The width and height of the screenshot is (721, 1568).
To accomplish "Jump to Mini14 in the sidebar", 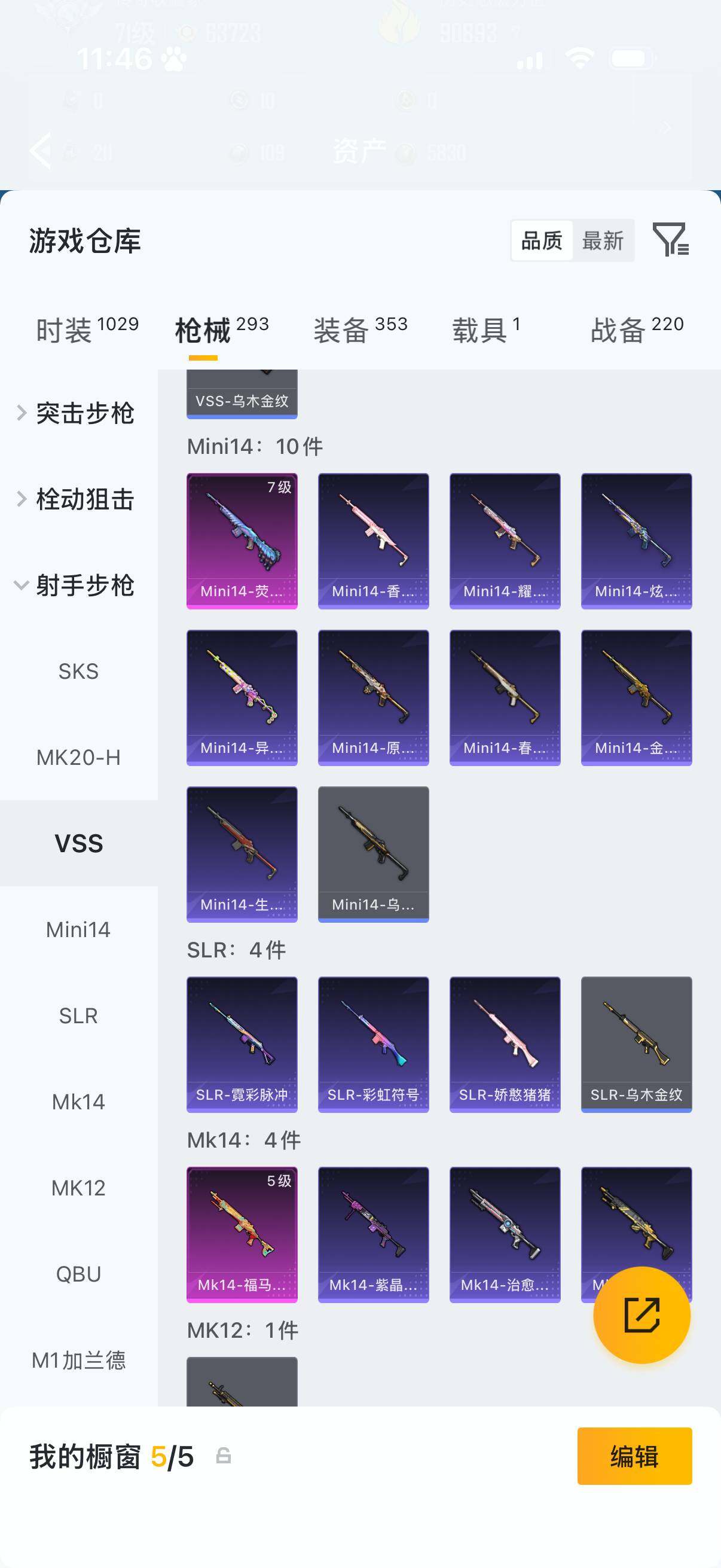I will 78,929.
